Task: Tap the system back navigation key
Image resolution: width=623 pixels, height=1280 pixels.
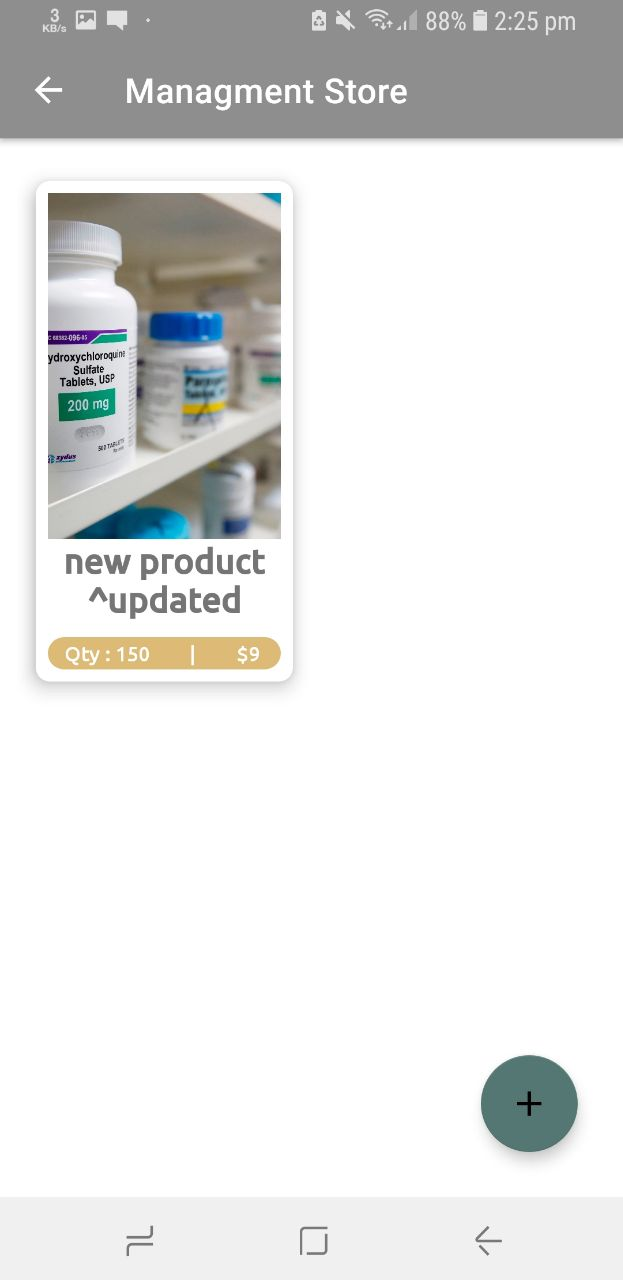Action: tap(488, 1241)
